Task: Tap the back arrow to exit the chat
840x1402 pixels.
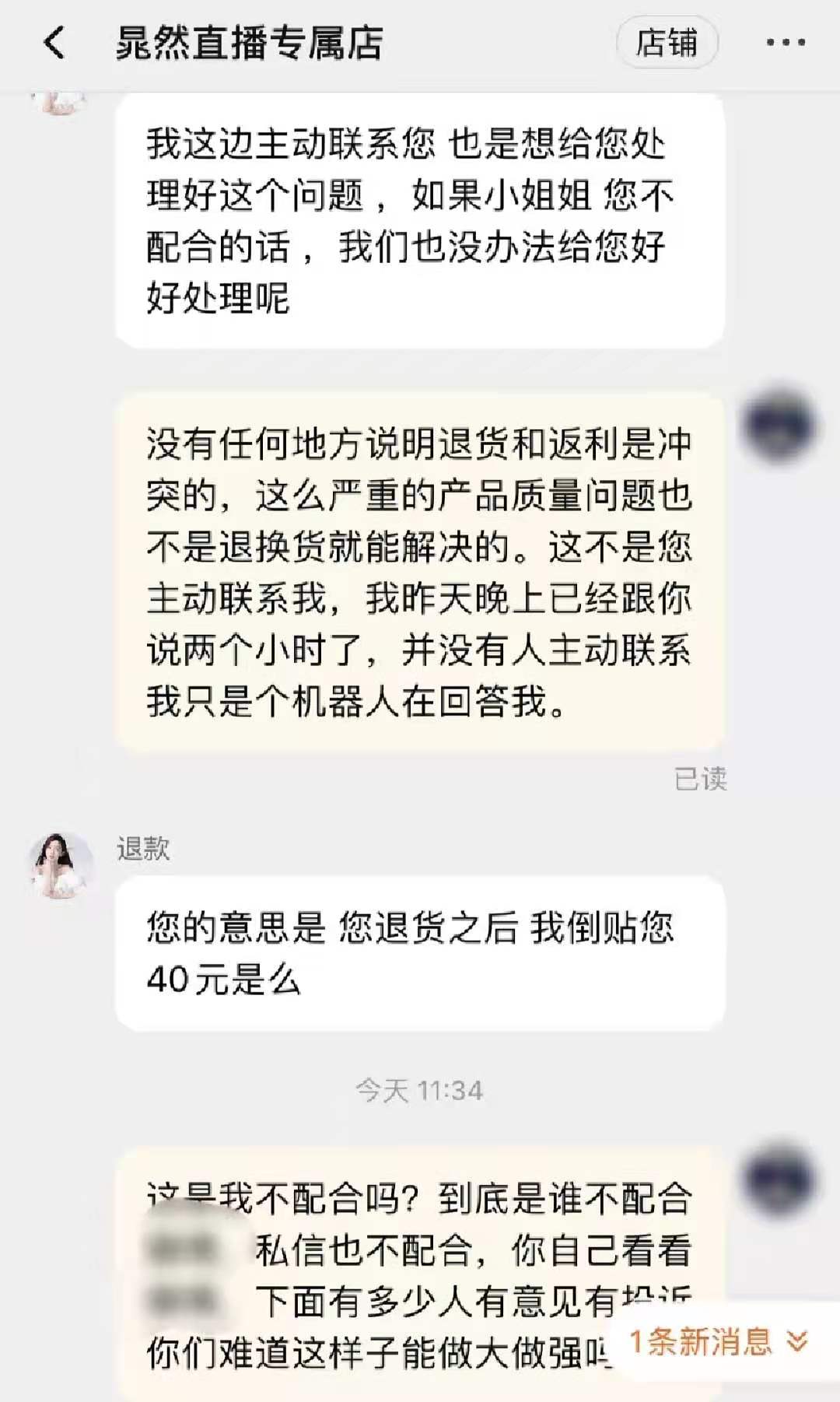Action: [53, 43]
